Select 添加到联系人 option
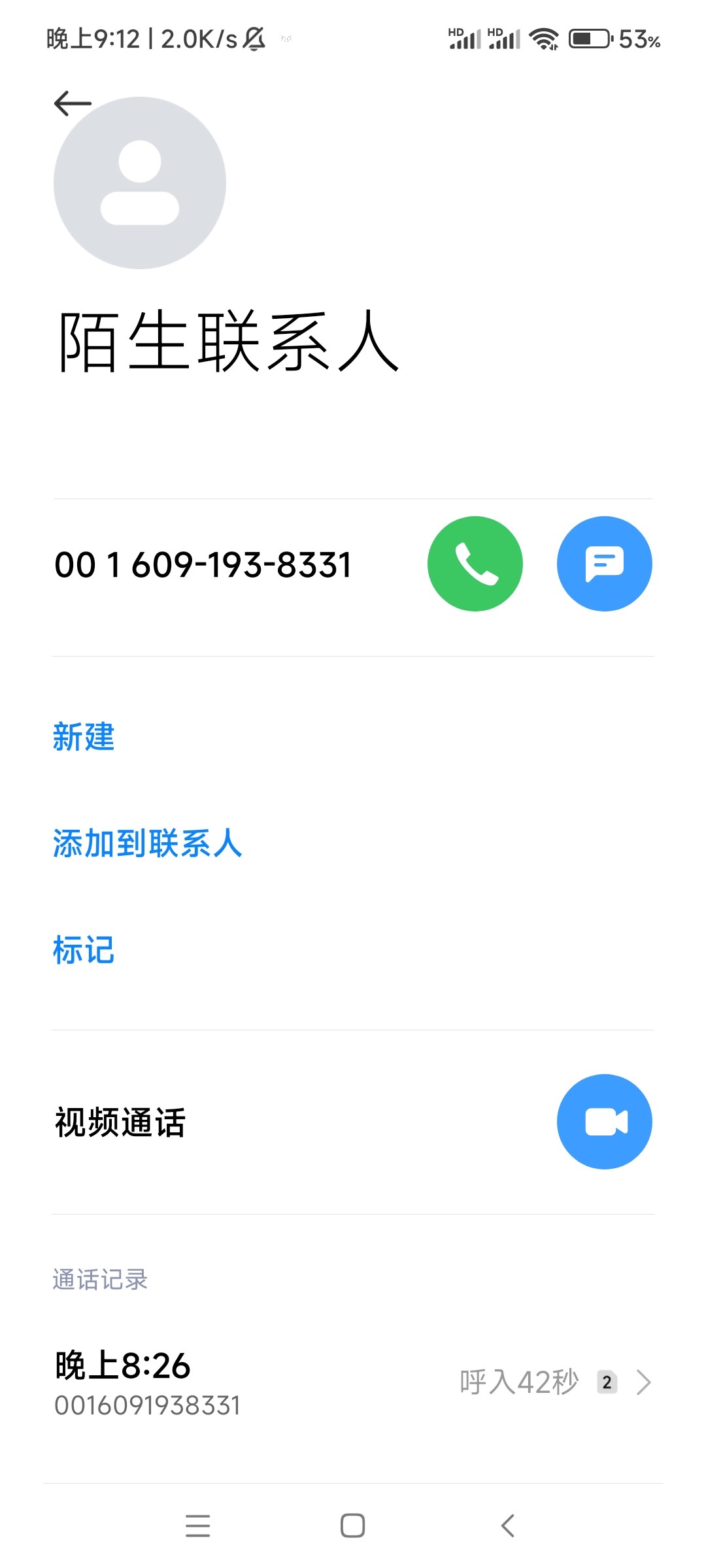706x1568 pixels. pos(147,843)
